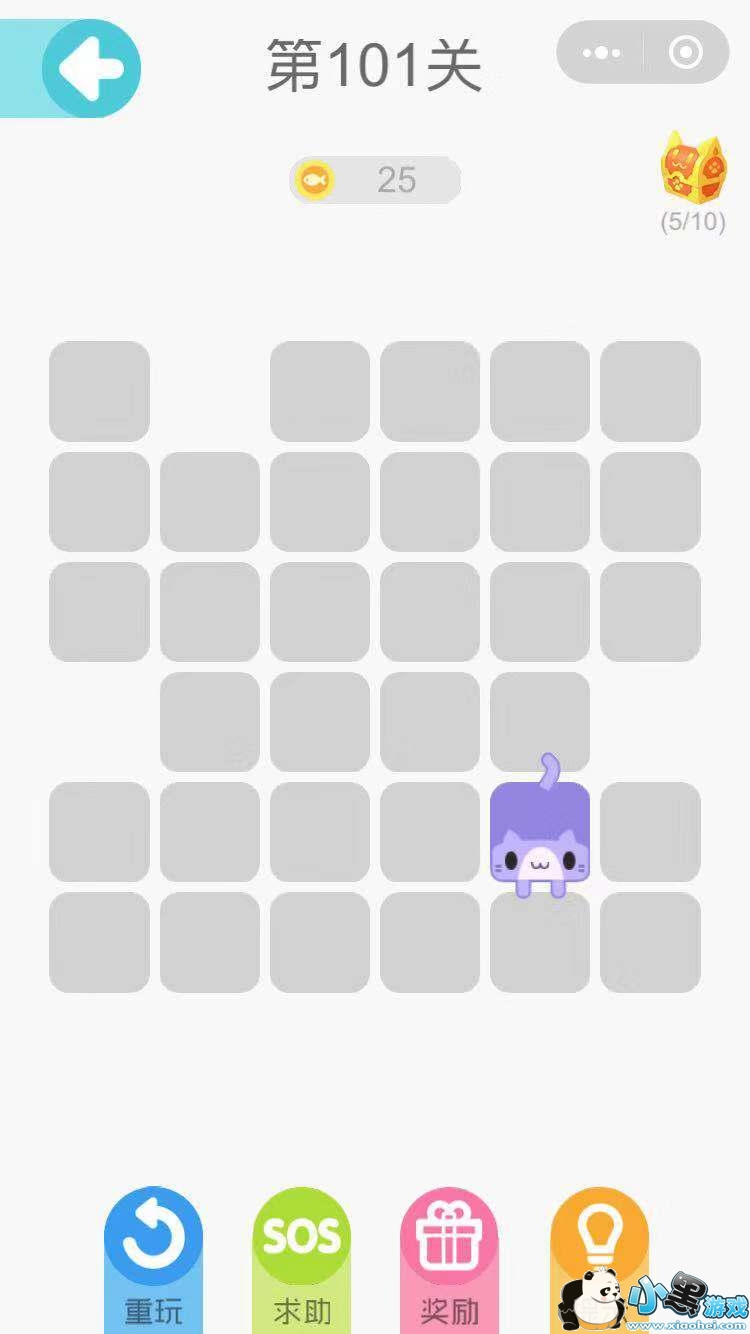The image size is (750, 1334).
Task: Tap the grey tile left of the cat
Action: click(x=430, y=832)
